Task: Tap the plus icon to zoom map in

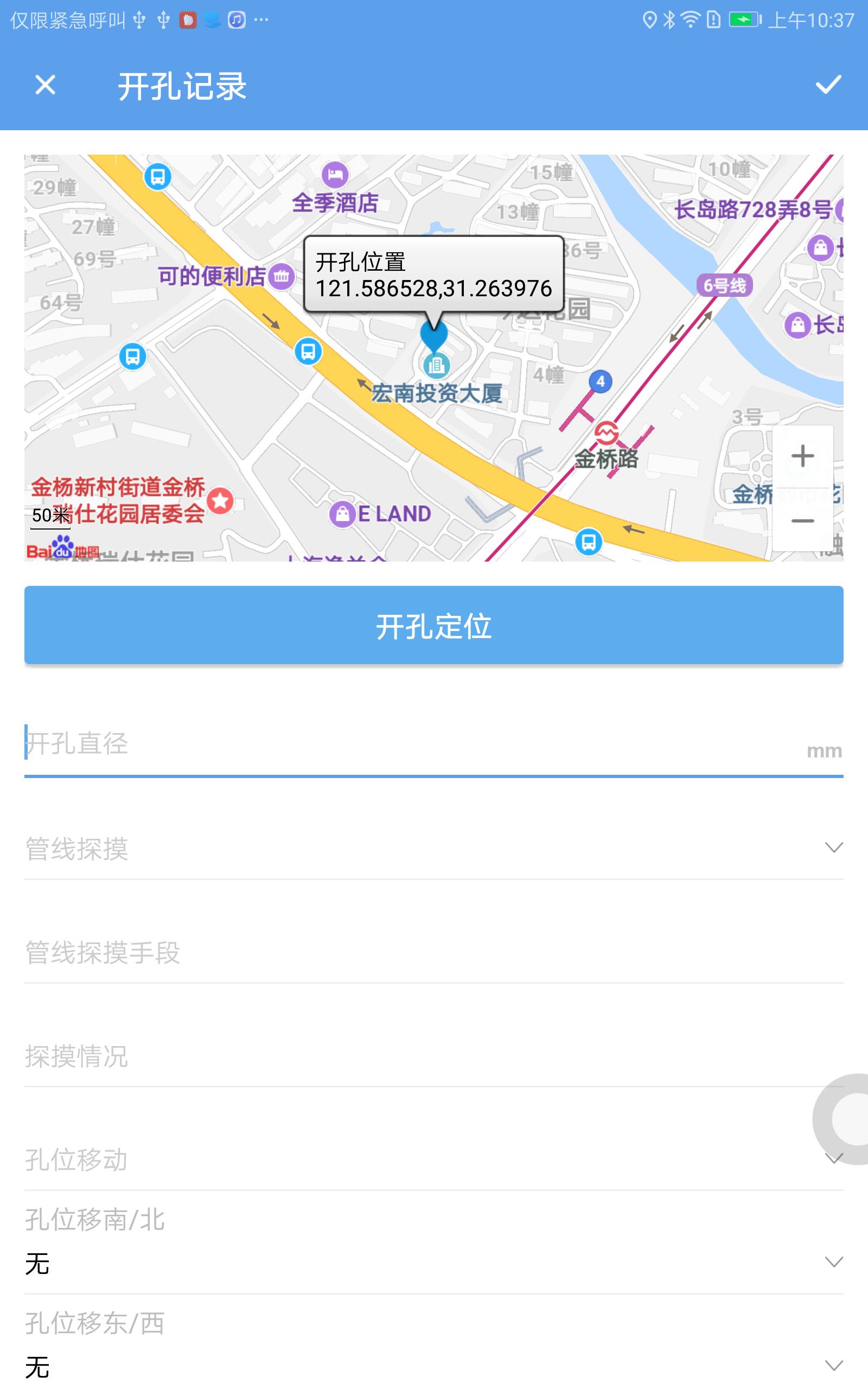Action: pyautogui.click(x=802, y=456)
